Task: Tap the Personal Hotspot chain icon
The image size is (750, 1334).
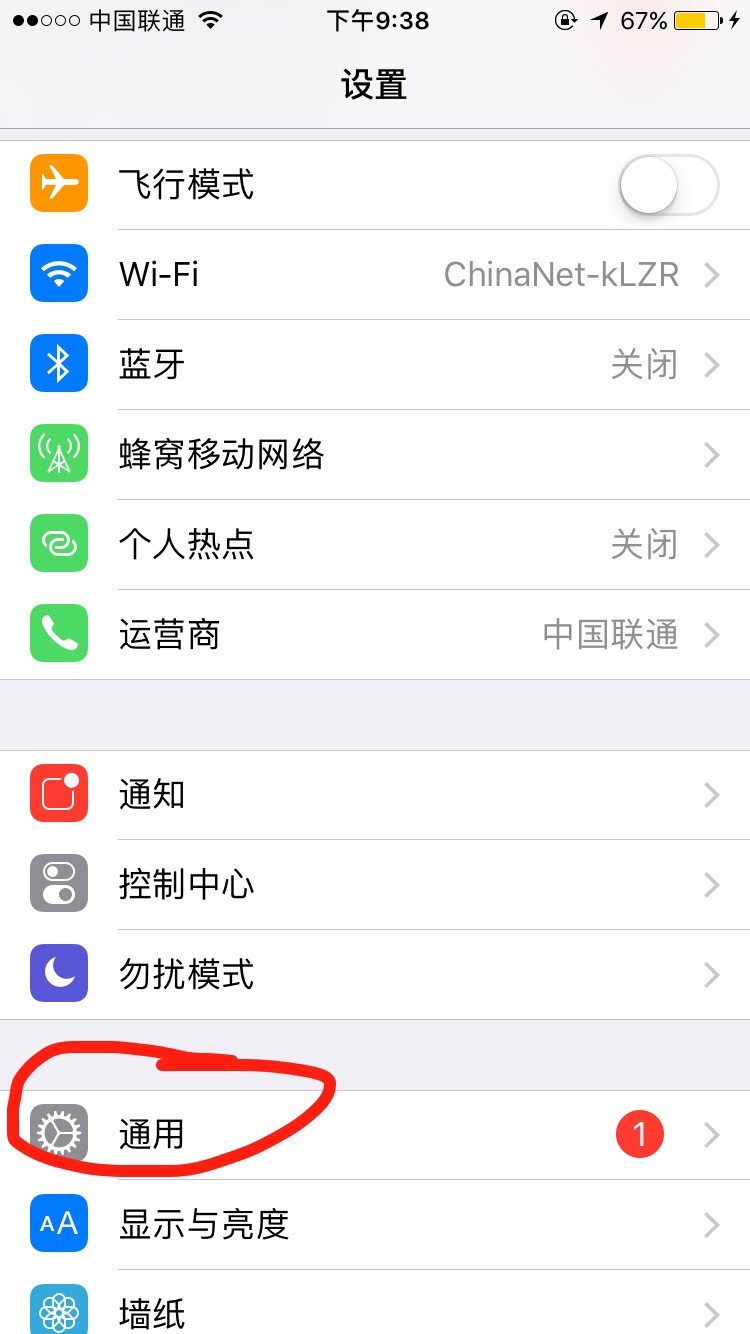Action: point(58,543)
